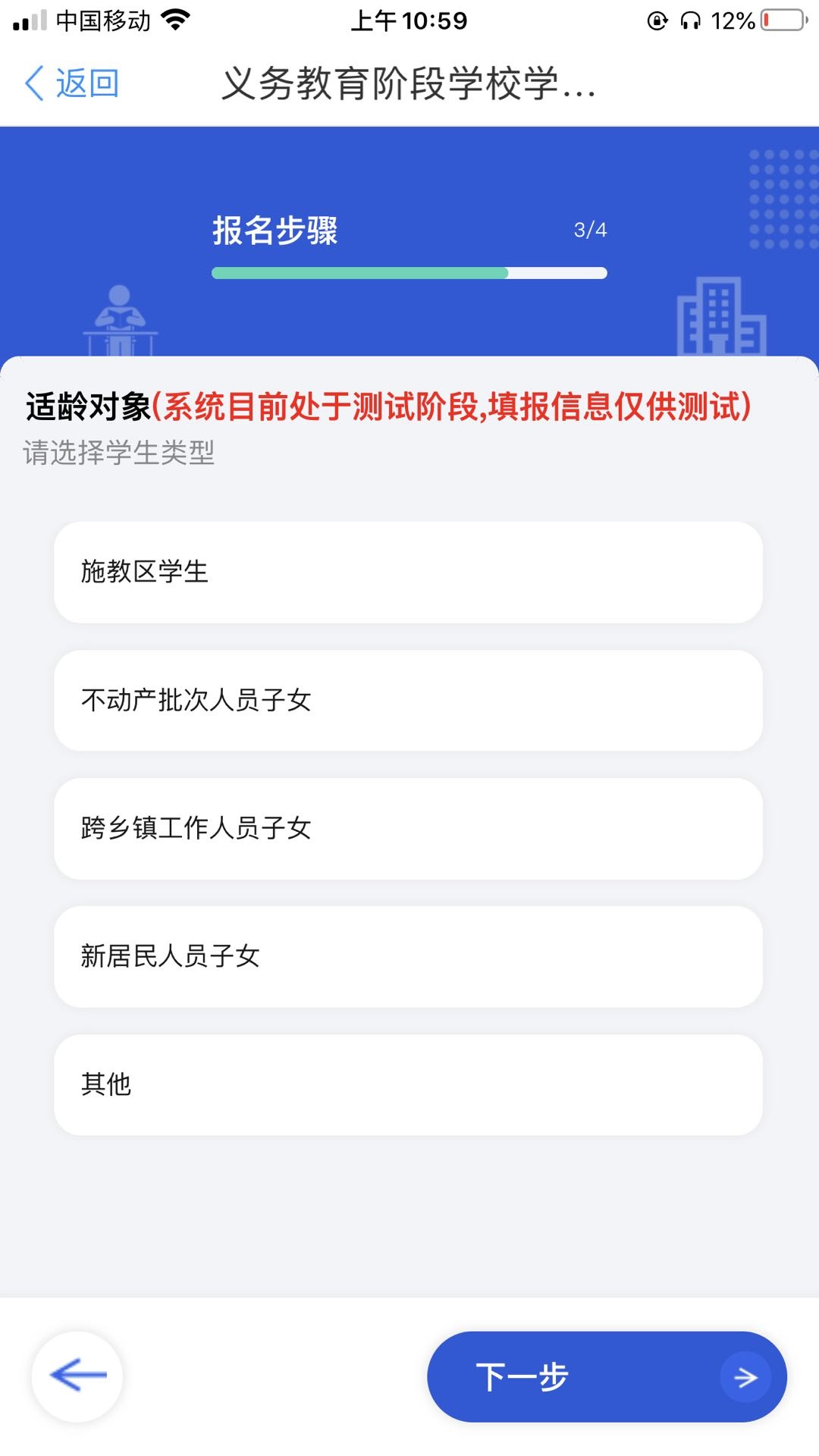Image resolution: width=819 pixels, height=1456 pixels.
Task: Select 施教区学生 student type
Action: tap(408, 572)
